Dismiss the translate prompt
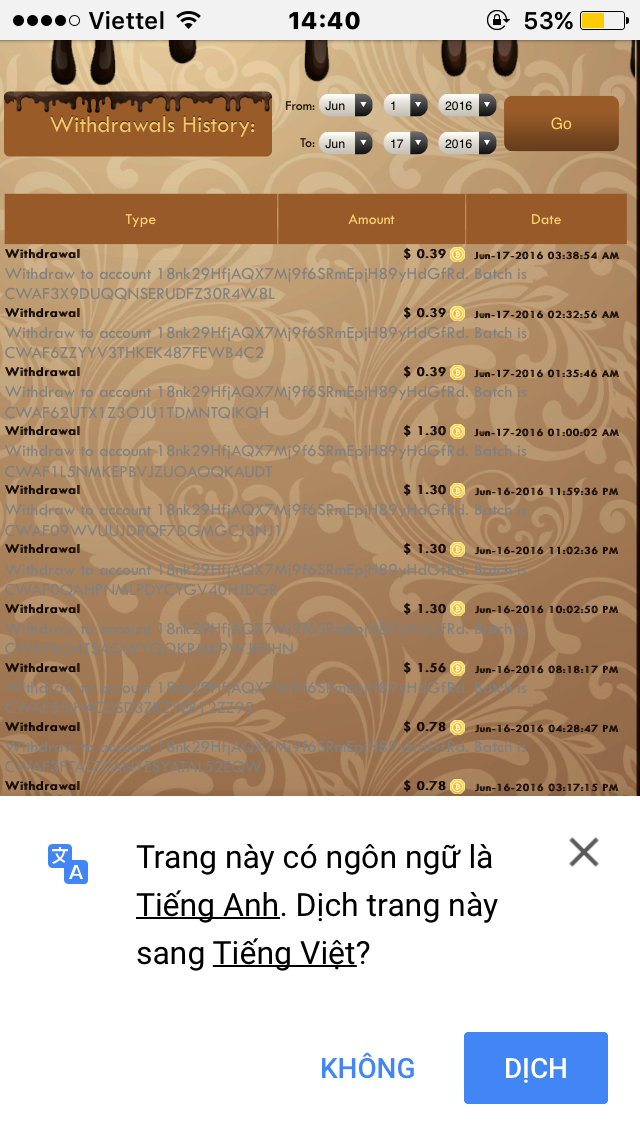Image resolution: width=640 pixels, height=1136 pixels. tap(583, 852)
